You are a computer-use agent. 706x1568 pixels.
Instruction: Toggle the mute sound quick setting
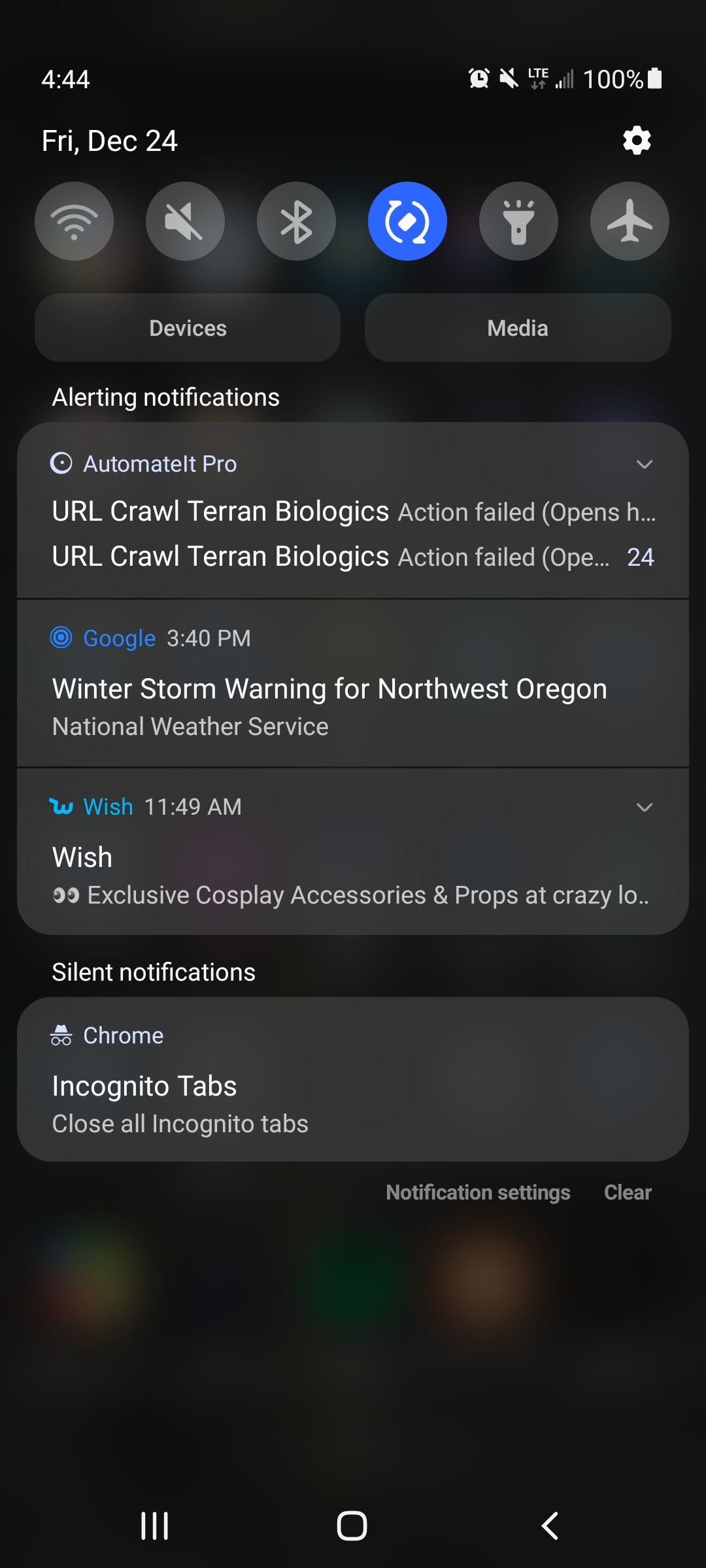[185, 221]
